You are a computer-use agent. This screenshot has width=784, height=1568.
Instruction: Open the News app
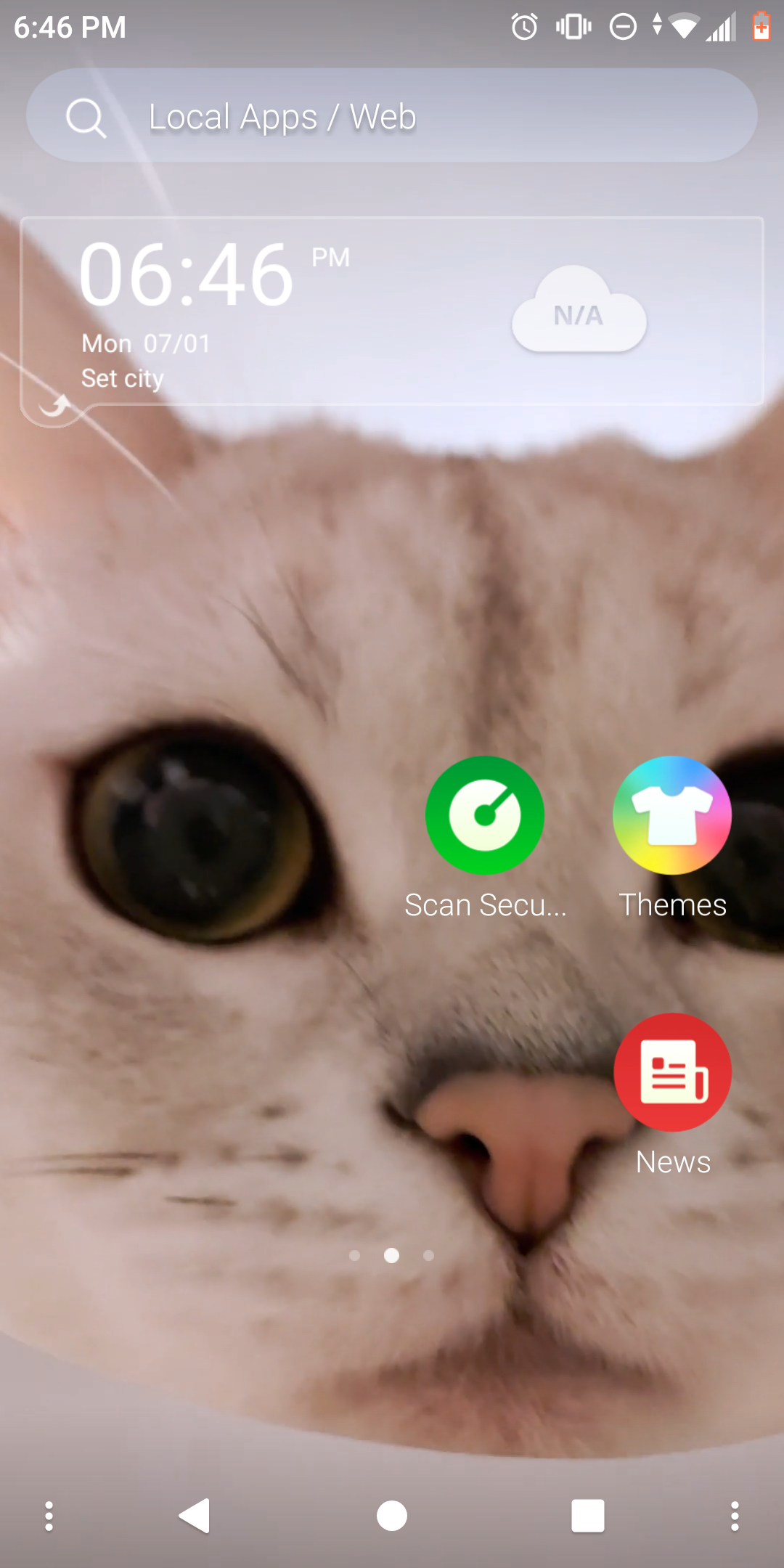[x=672, y=1072]
